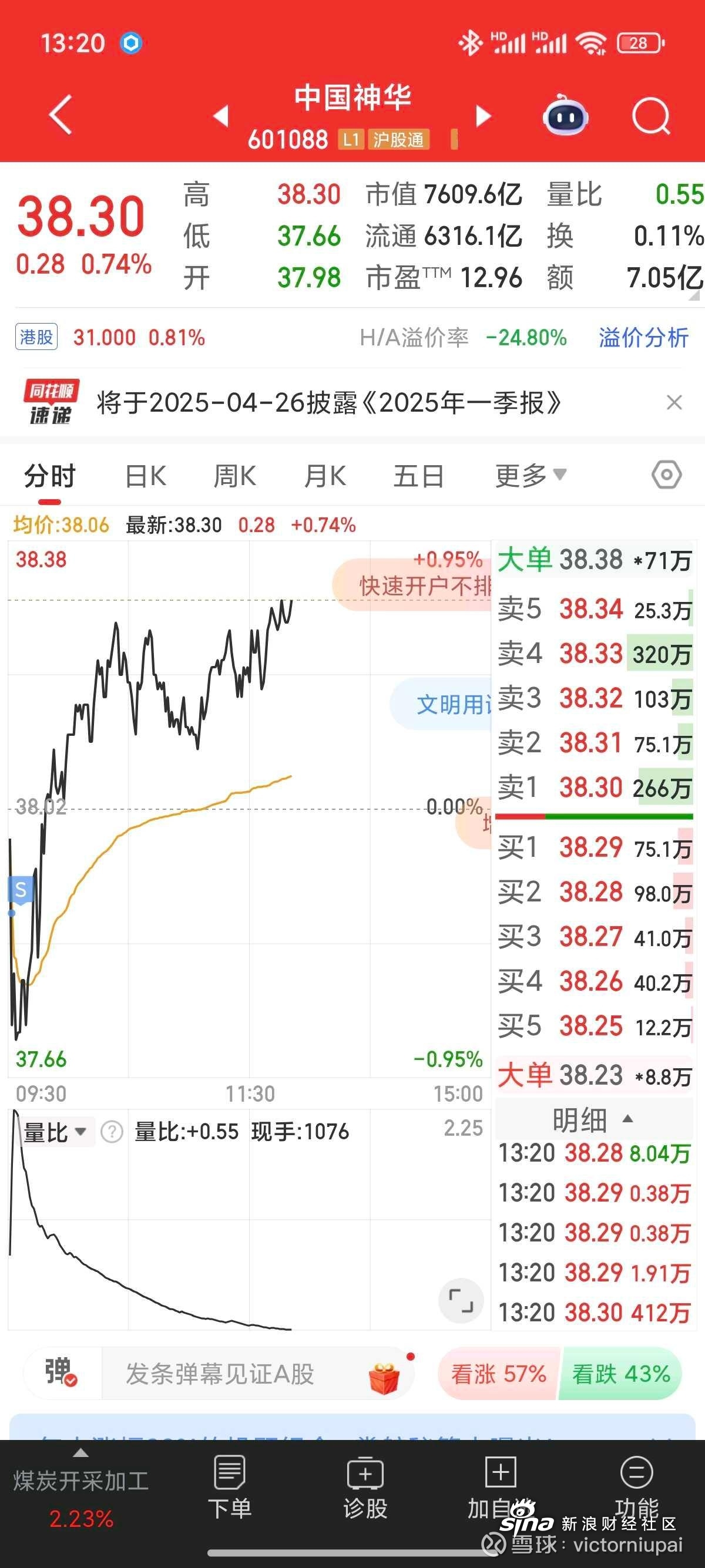Switch to the next stock
Image resolution: width=705 pixels, height=1568 pixels.
pos(483,116)
